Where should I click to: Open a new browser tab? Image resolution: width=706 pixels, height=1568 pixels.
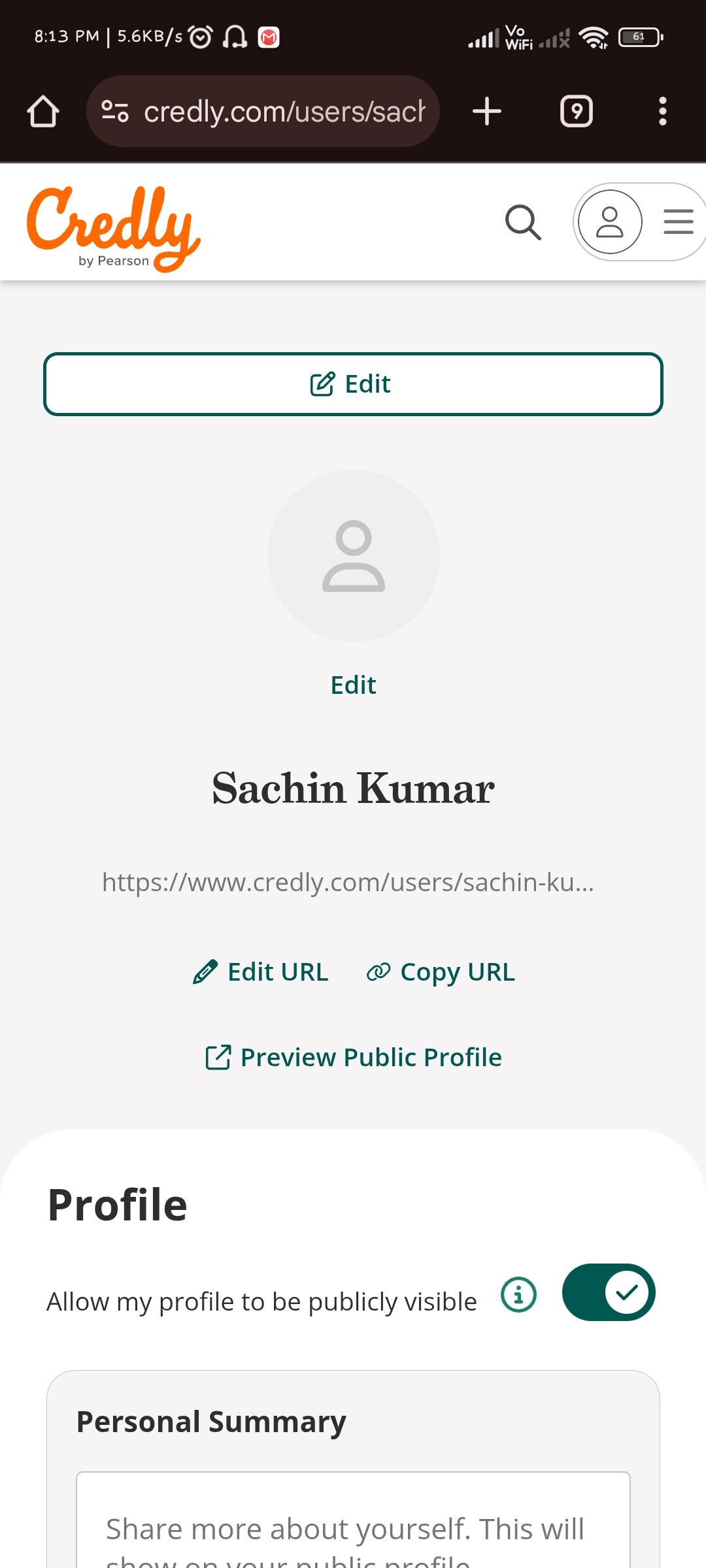(x=487, y=111)
